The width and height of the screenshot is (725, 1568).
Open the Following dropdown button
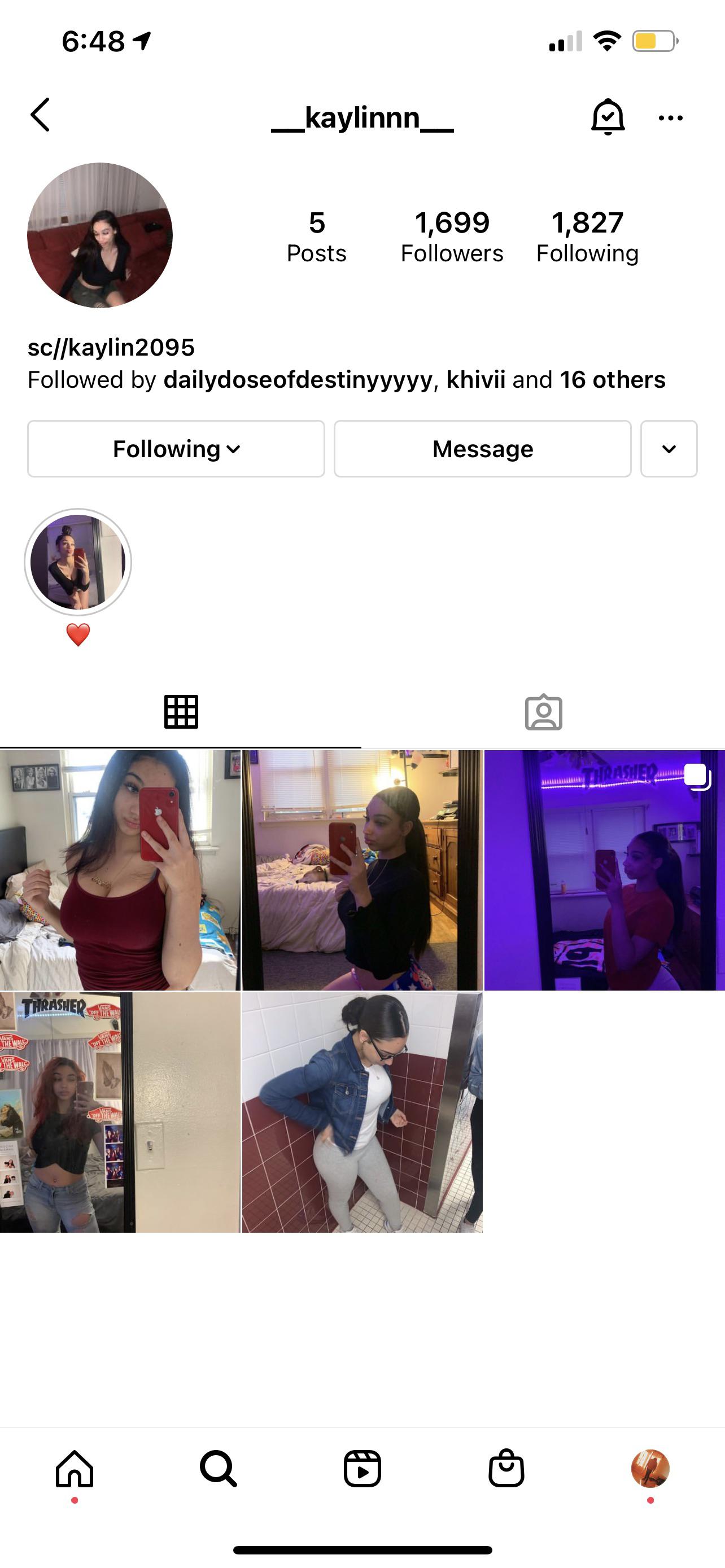click(176, 449)
